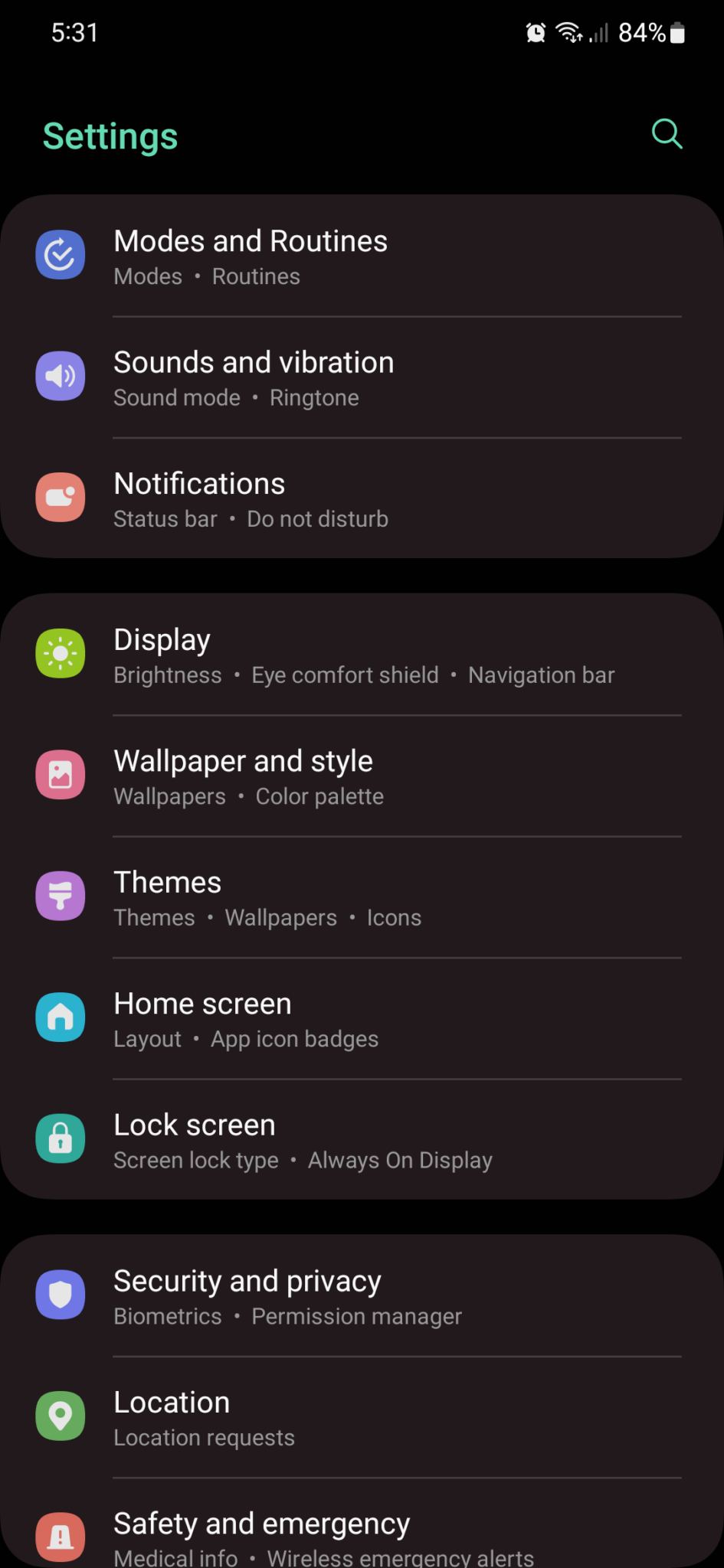Tap the Wallpaper and style picture icon
Image resolution: width=724 pixels, height=1568 pixels.
pos(61,775)
